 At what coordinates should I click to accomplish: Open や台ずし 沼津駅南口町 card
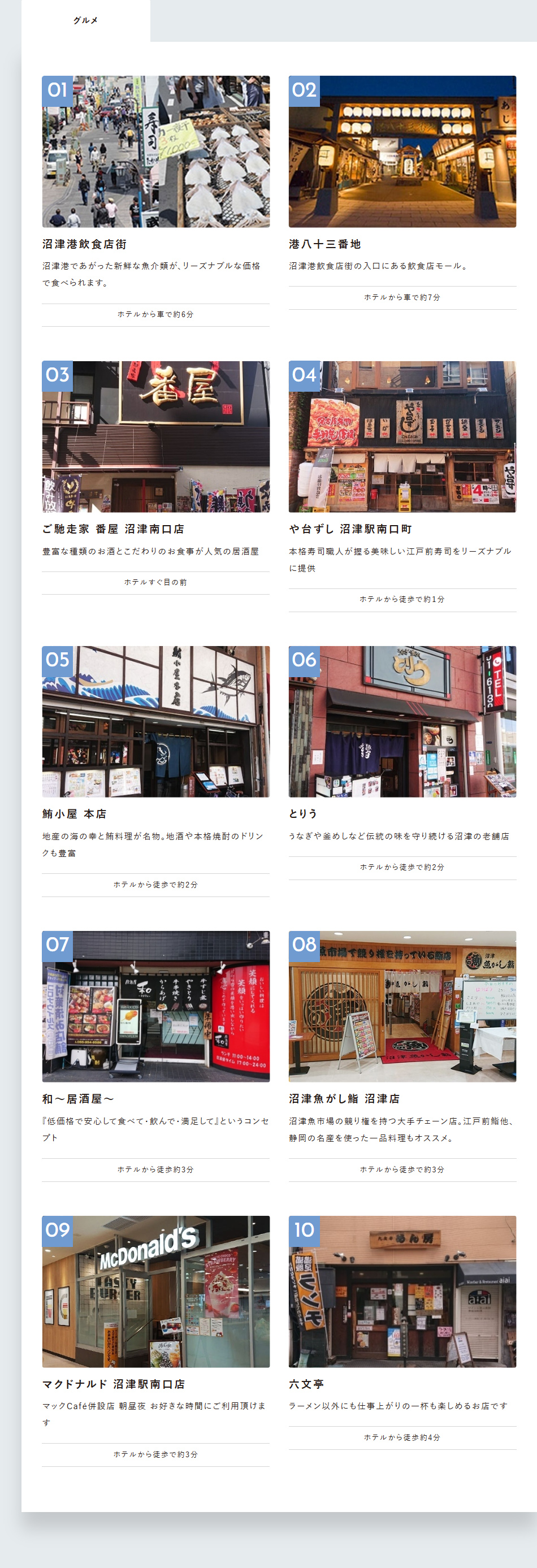click(x=402, y=436)
